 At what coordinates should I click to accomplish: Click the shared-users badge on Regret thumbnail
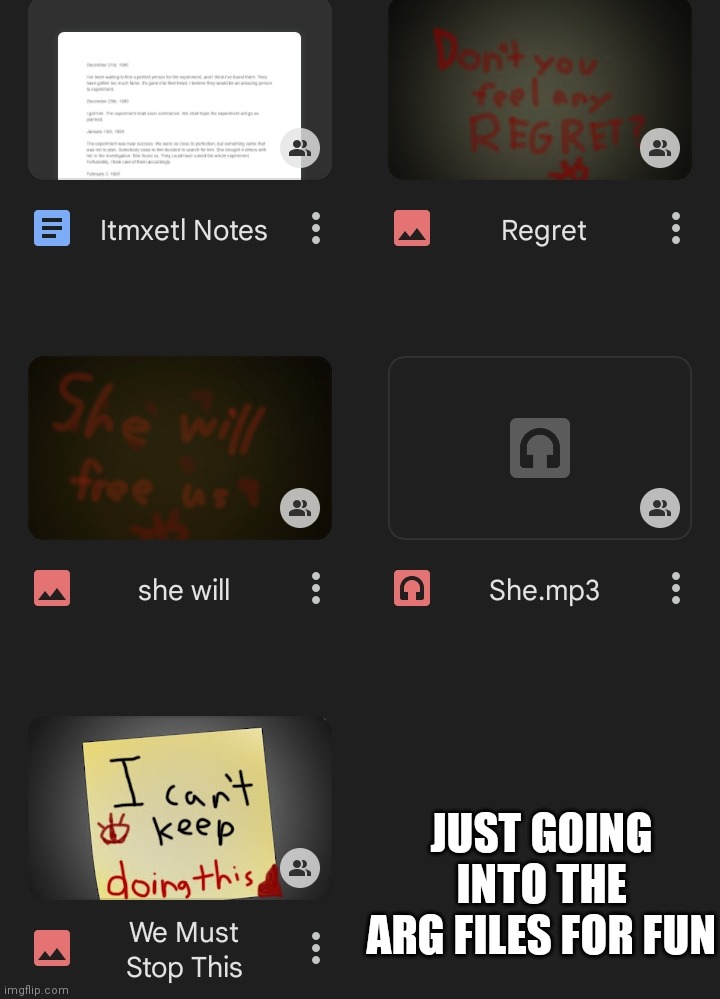(x=660, y=148)
